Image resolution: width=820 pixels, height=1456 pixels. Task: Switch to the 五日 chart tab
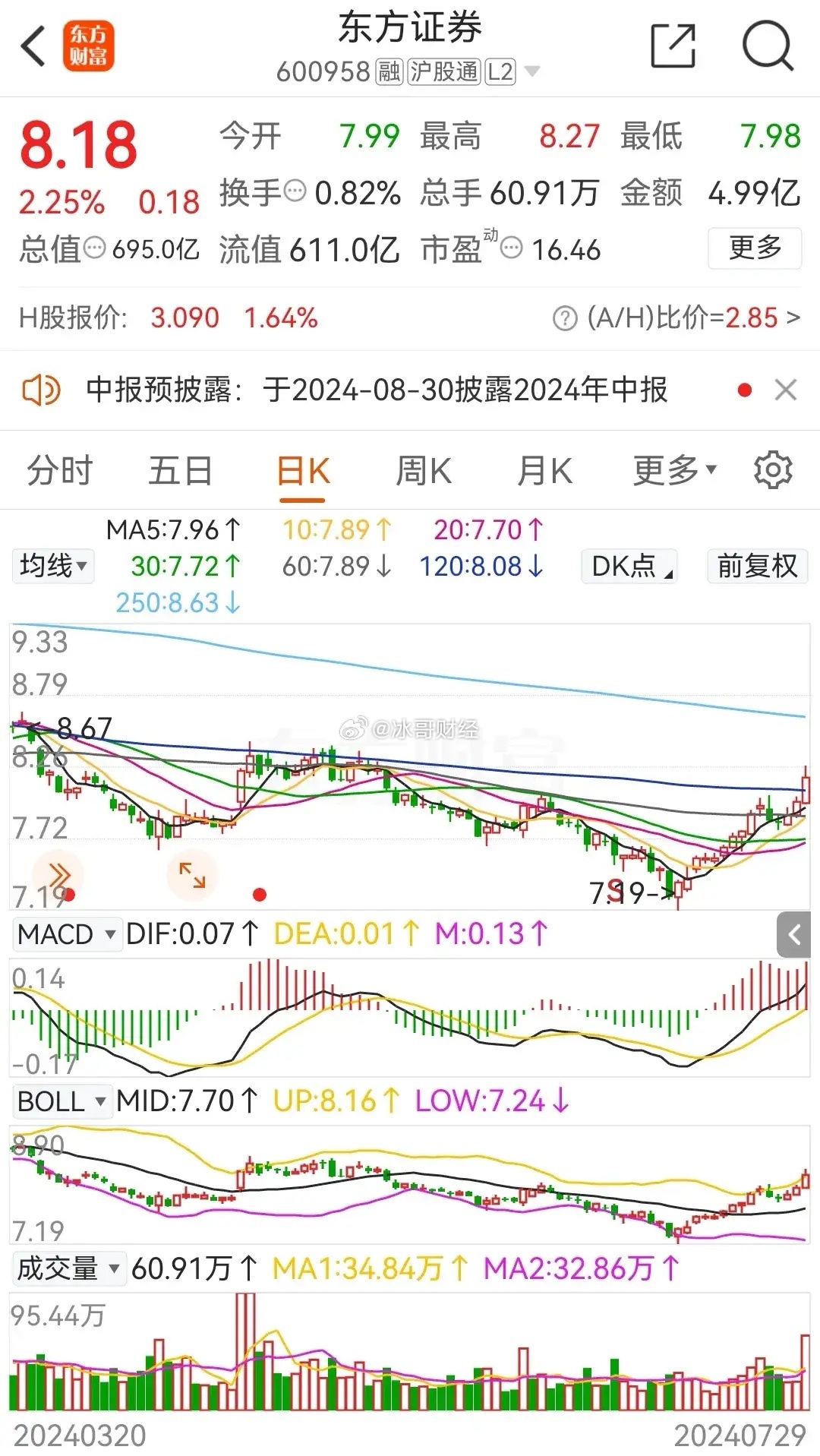[x=180, y=470]
